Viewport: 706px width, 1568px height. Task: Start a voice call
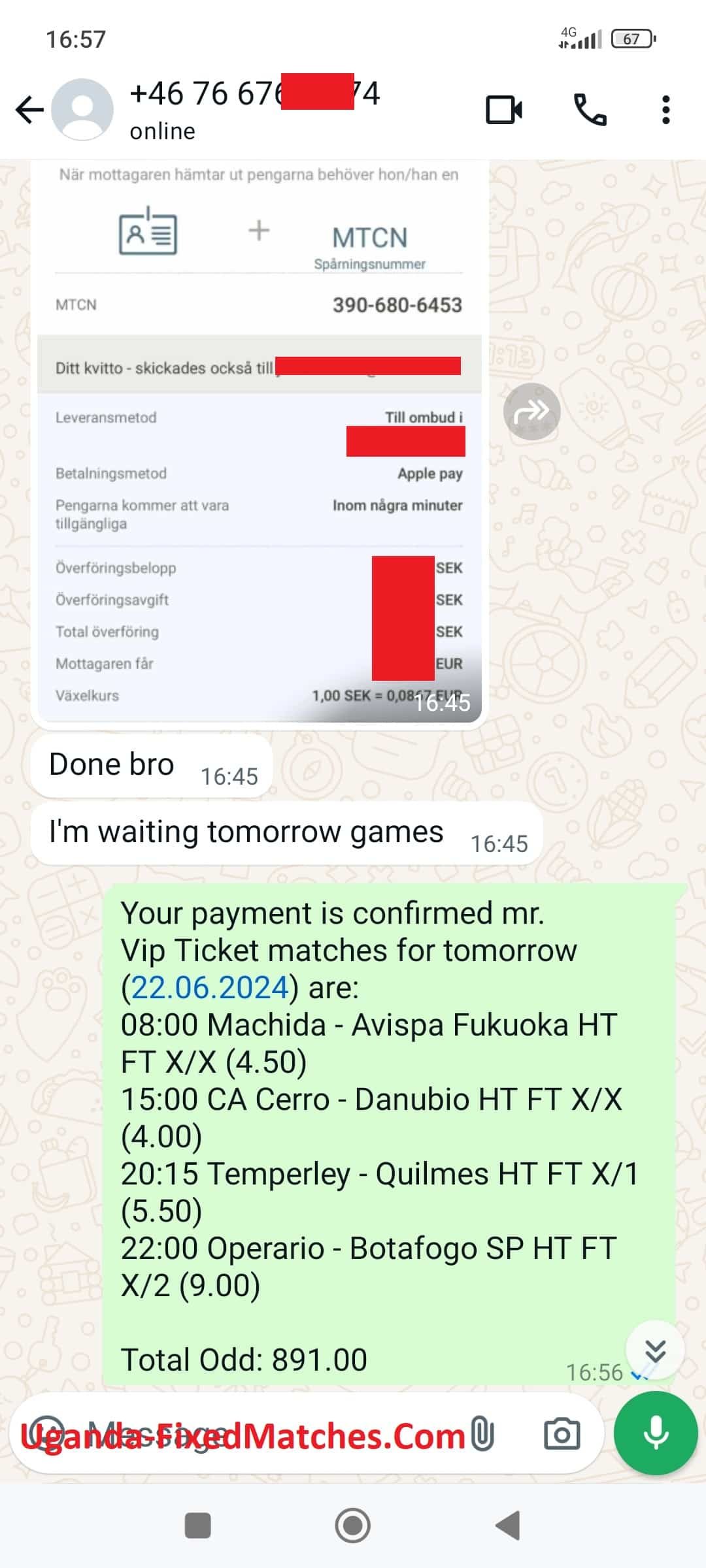[x=590, y=110]
